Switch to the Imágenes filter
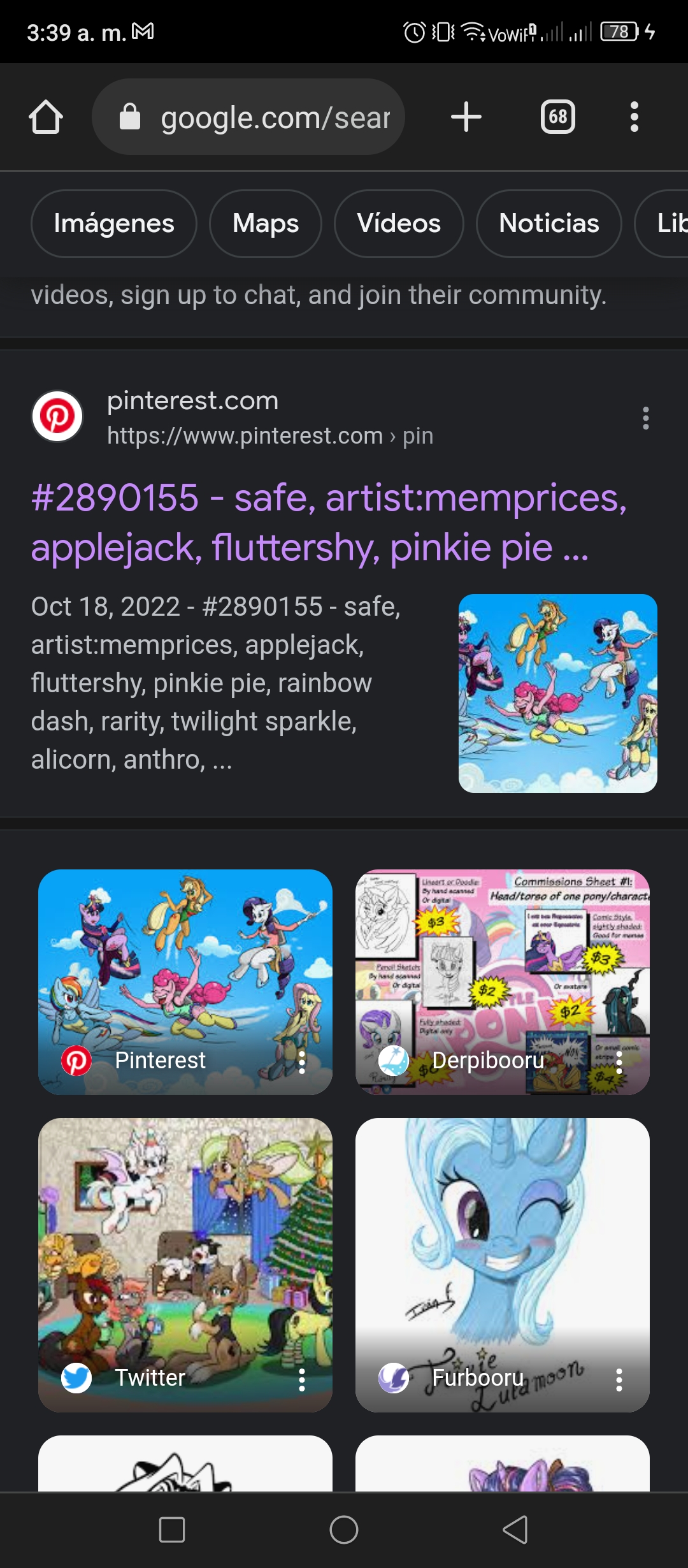This screenshot has height=1568, width=688. (x=114, y=224)
